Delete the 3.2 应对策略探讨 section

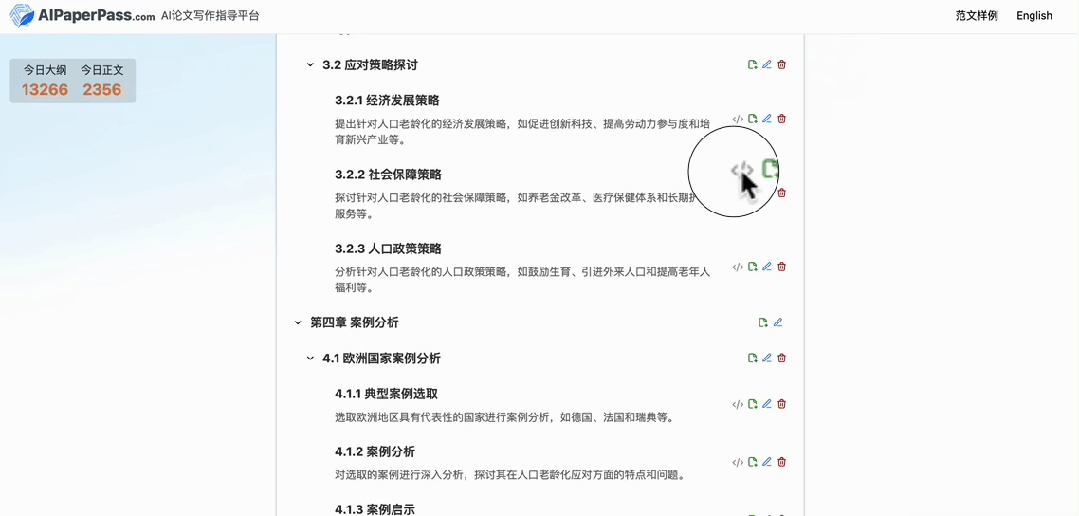tap(782, 65)
